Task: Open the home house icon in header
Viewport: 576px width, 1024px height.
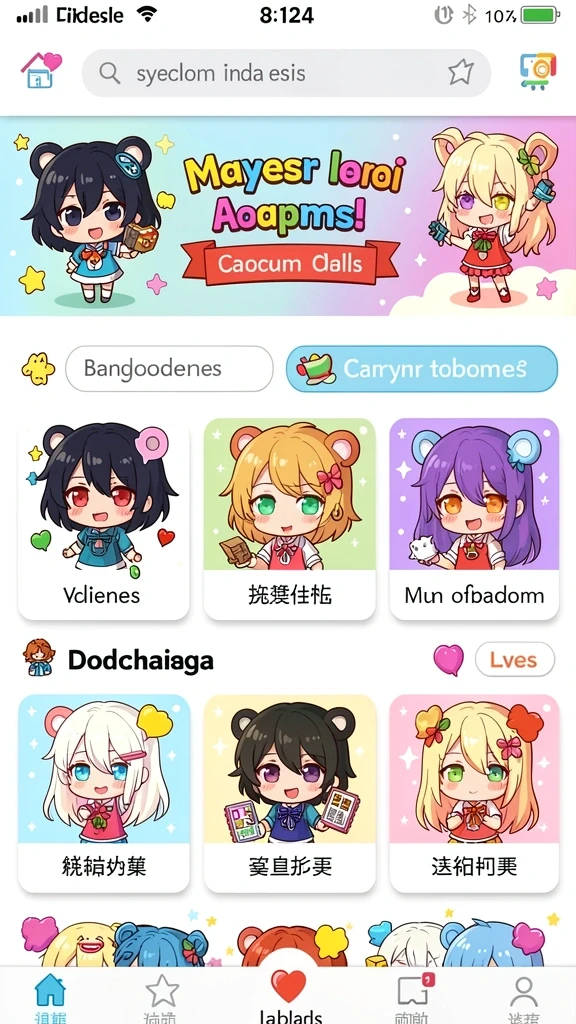Action: [x=40, y=71]
